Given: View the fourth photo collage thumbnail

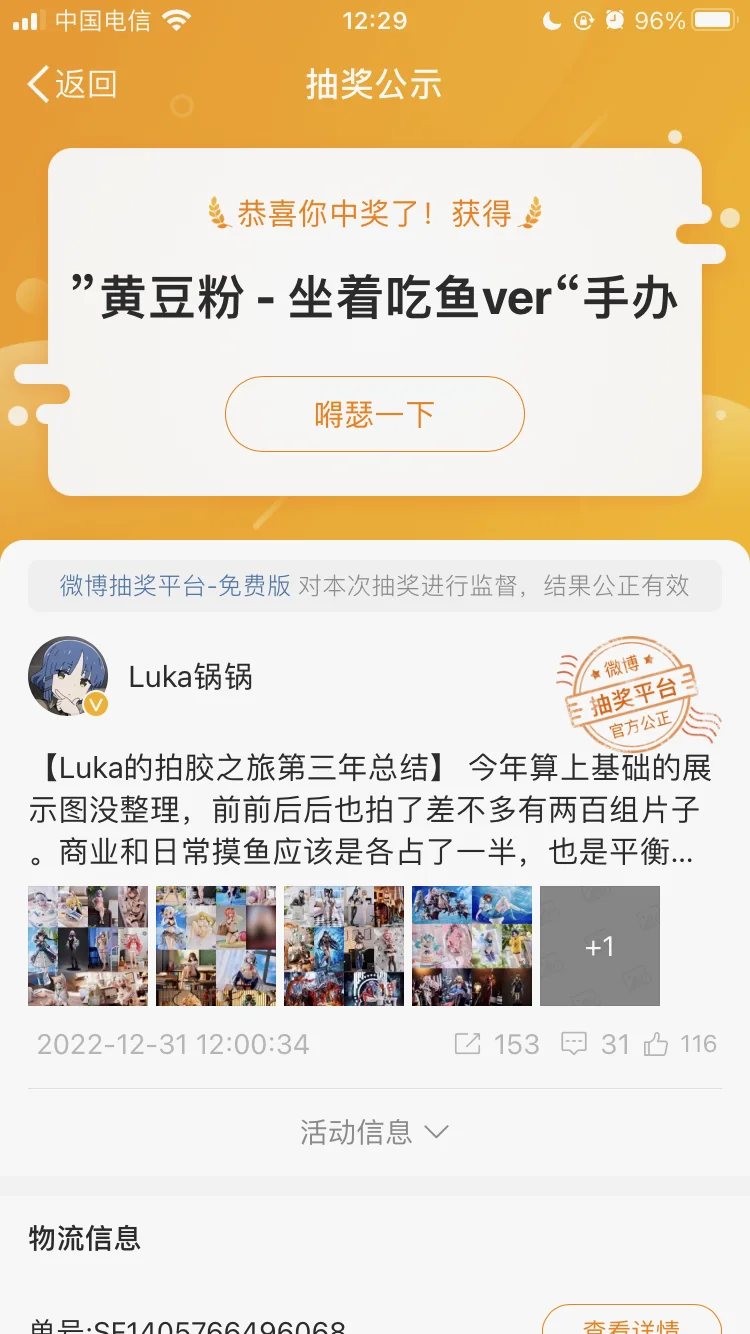Looking at the screenshot, I should tap(472, 946).
